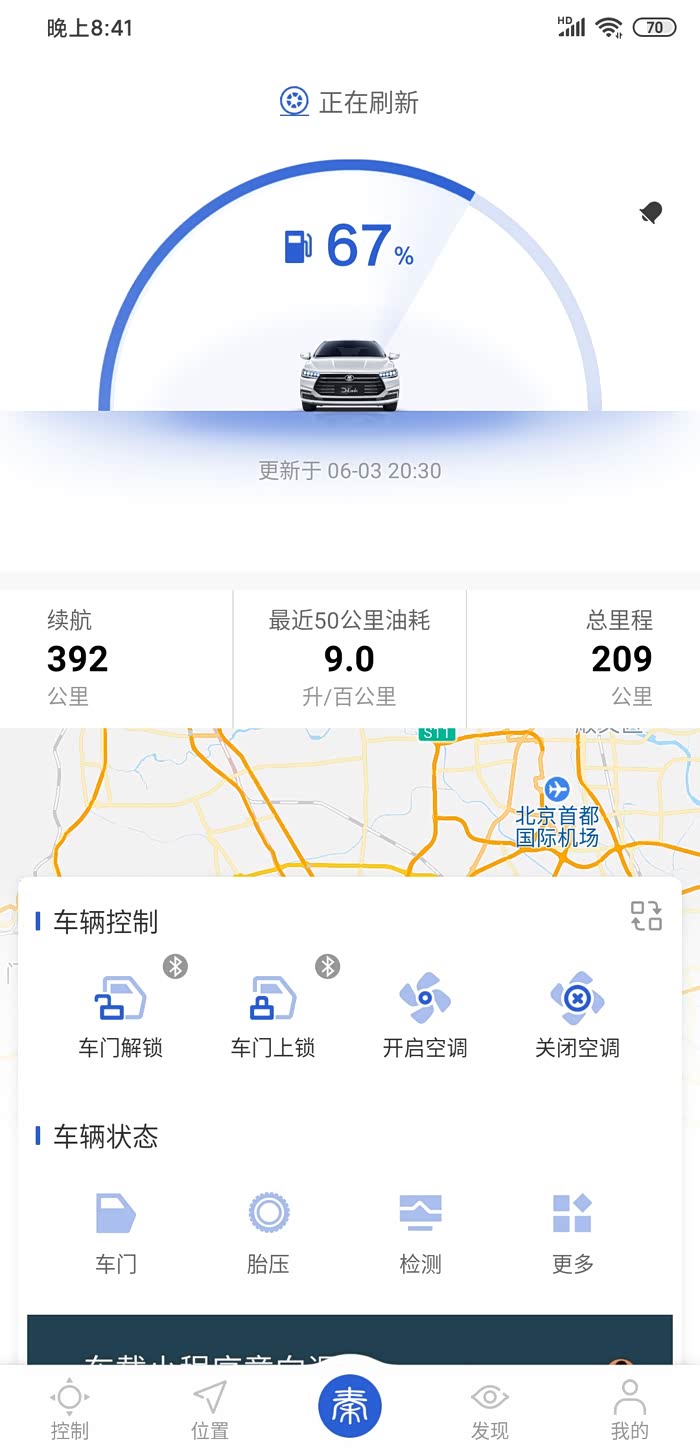Go to the 发现 tab

tap(490, 1409)
